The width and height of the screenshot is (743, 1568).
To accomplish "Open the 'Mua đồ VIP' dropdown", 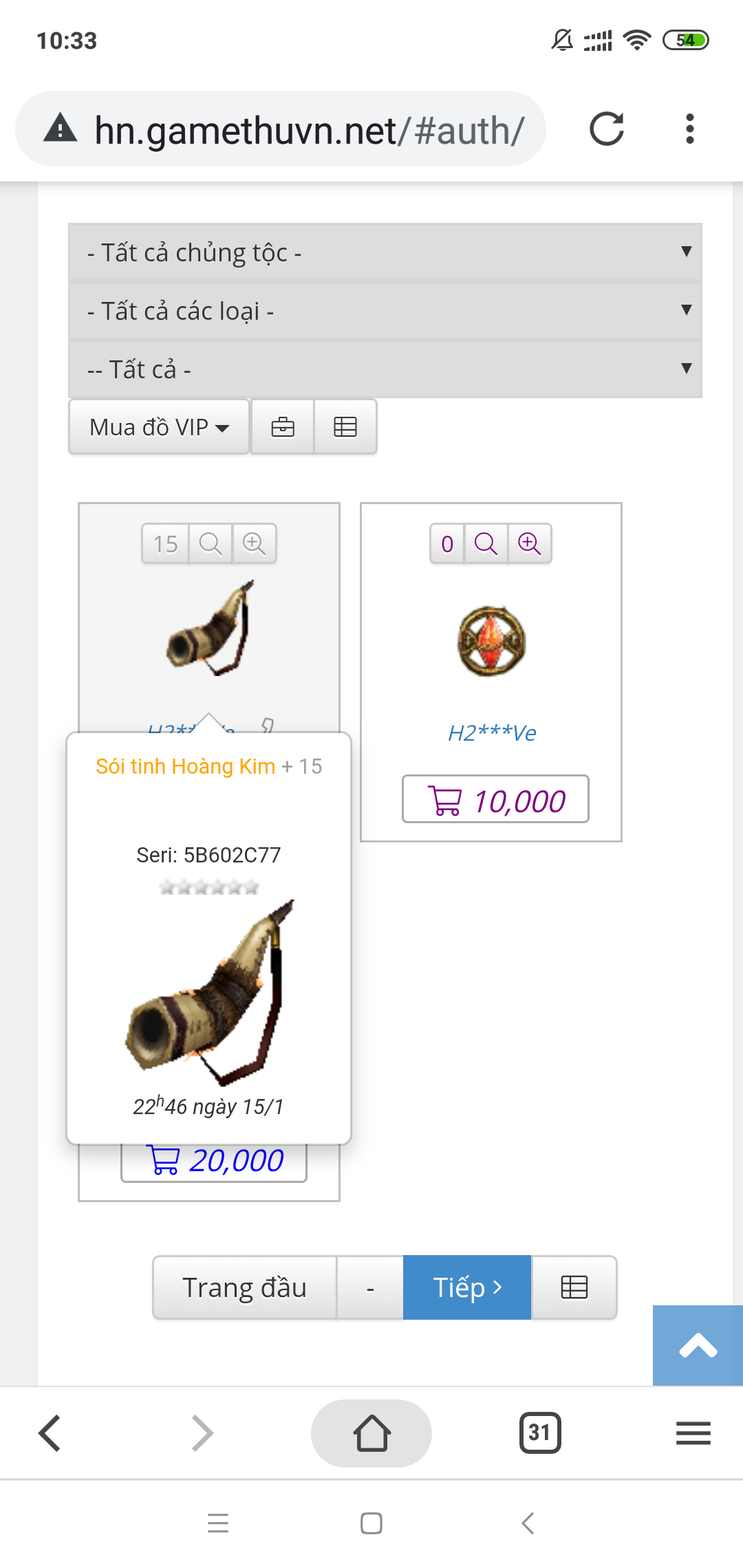I will [159, 427].
